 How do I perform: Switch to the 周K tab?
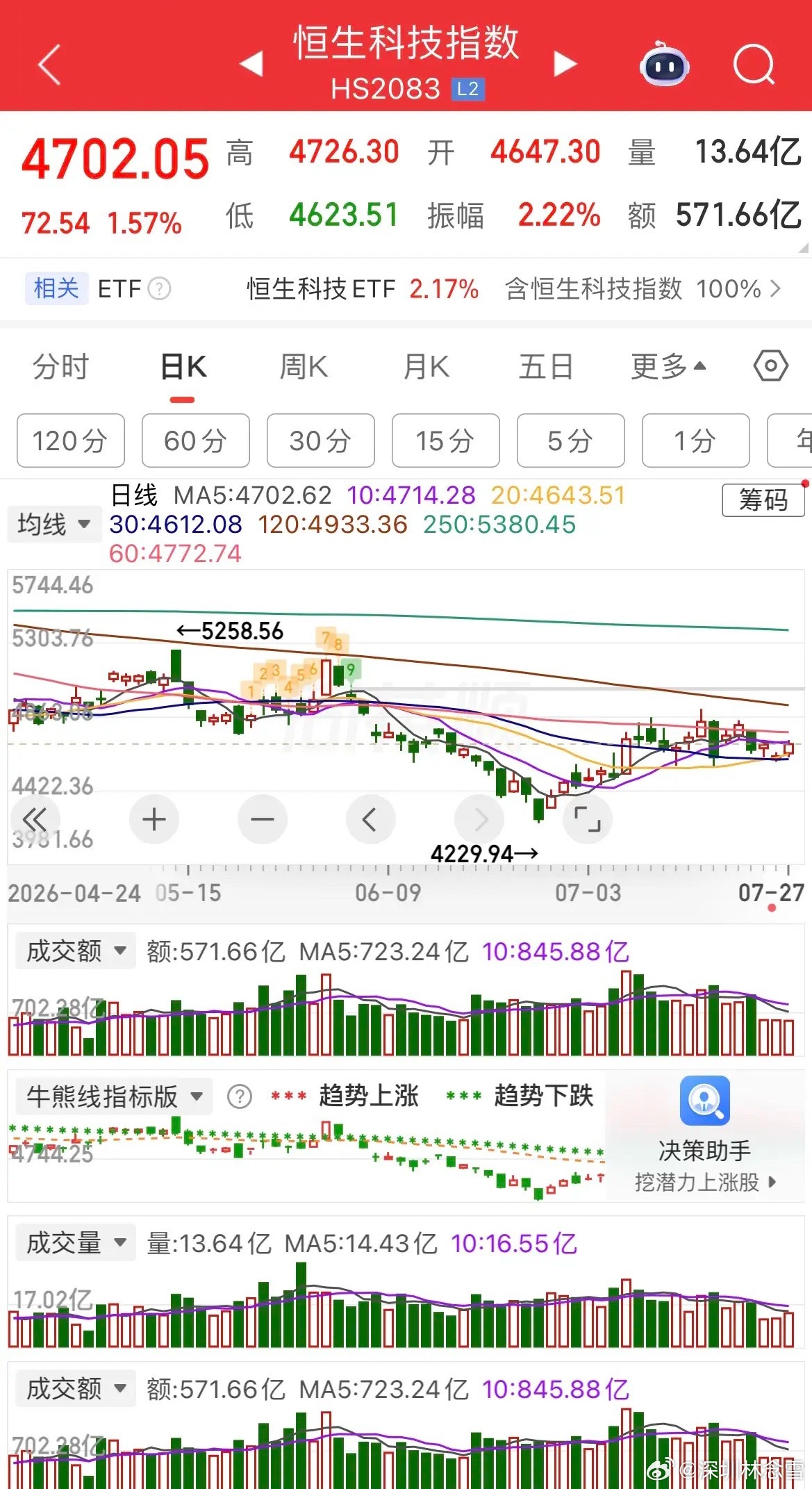304,366
